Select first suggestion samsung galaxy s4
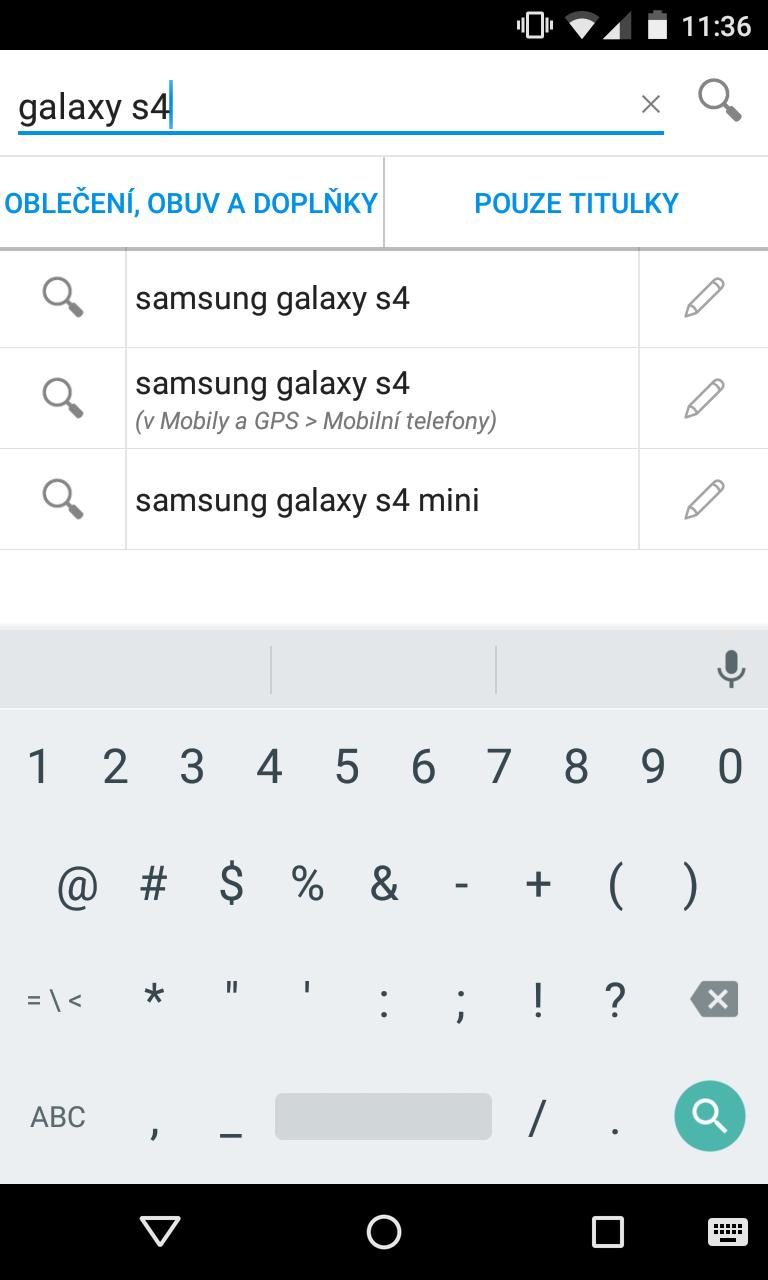The height and width of the screenshot is (1280, 768). [380, 298]
